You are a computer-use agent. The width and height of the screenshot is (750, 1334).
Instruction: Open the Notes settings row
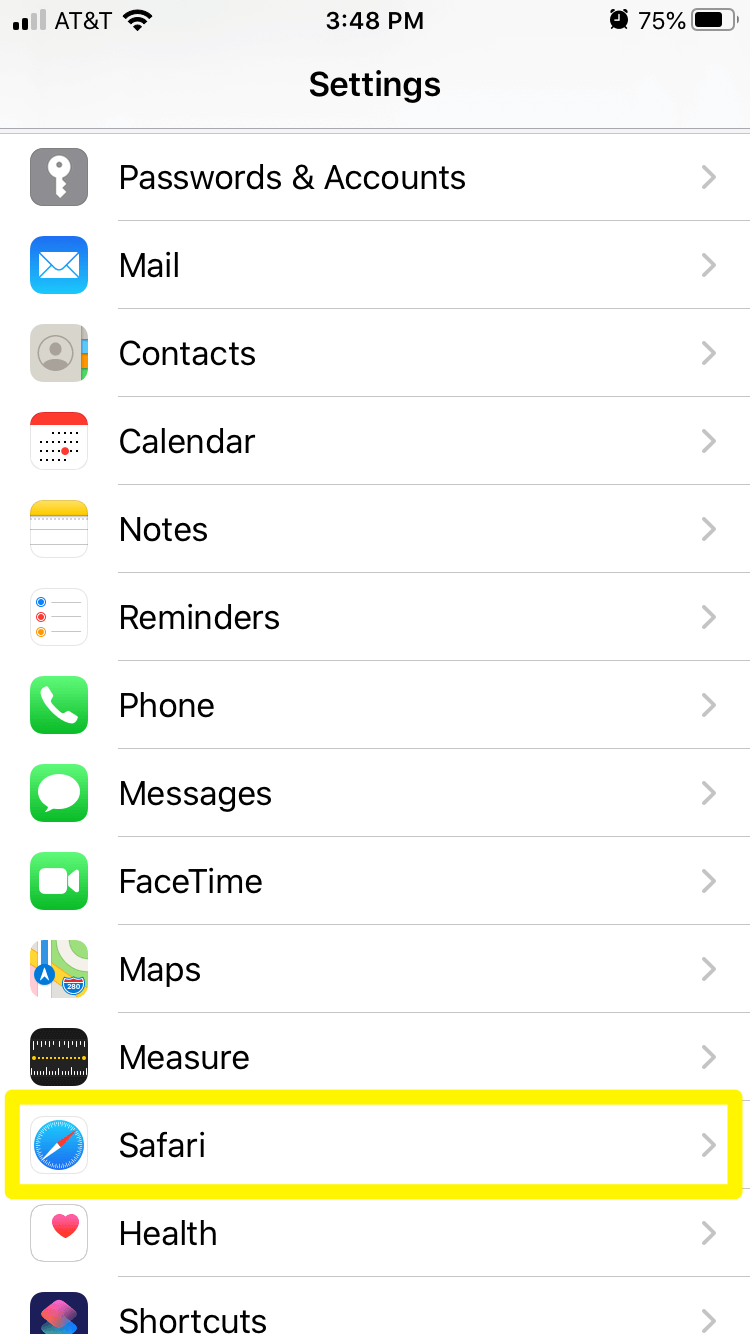point(375,529)
